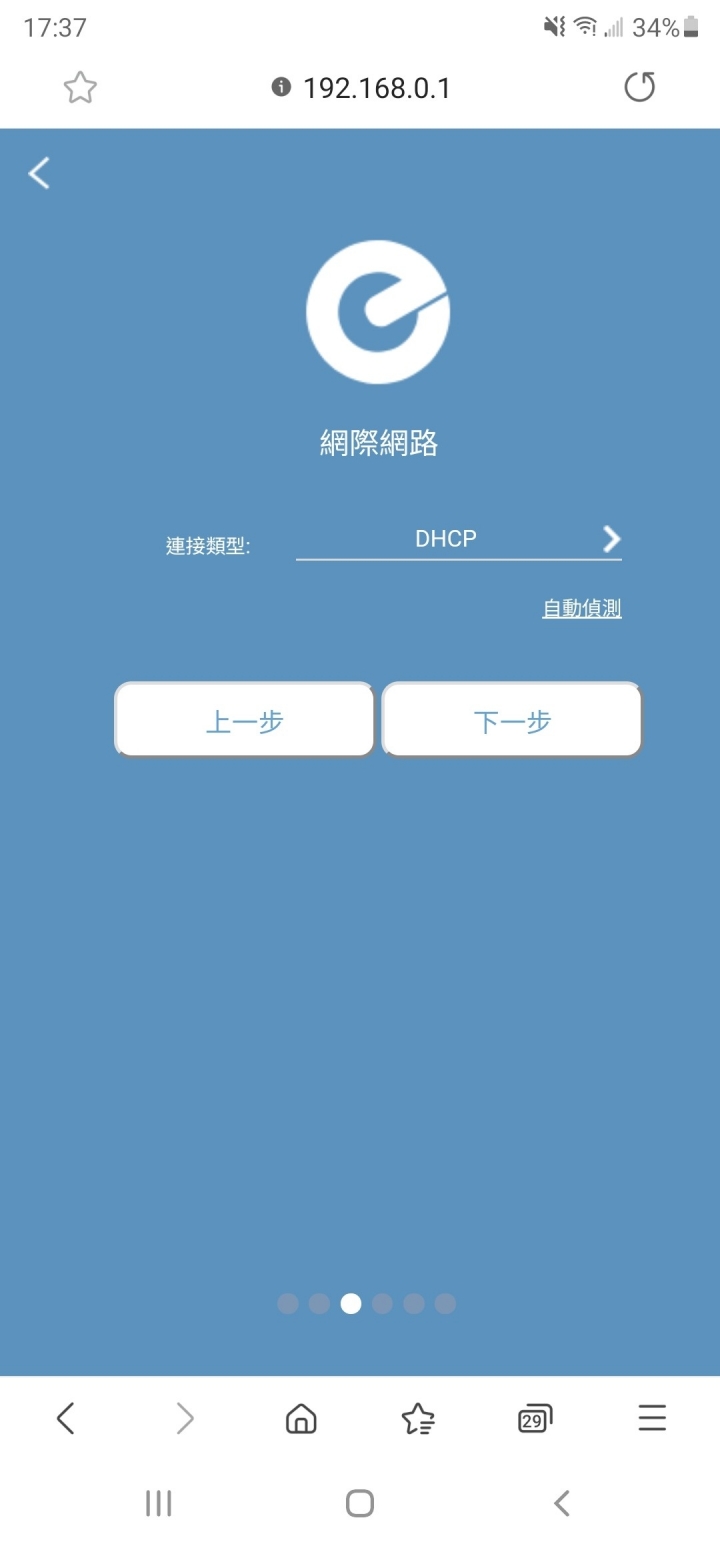Navigate back in the browser toolbar
720x1544 pixels.
coord(66,1418)
